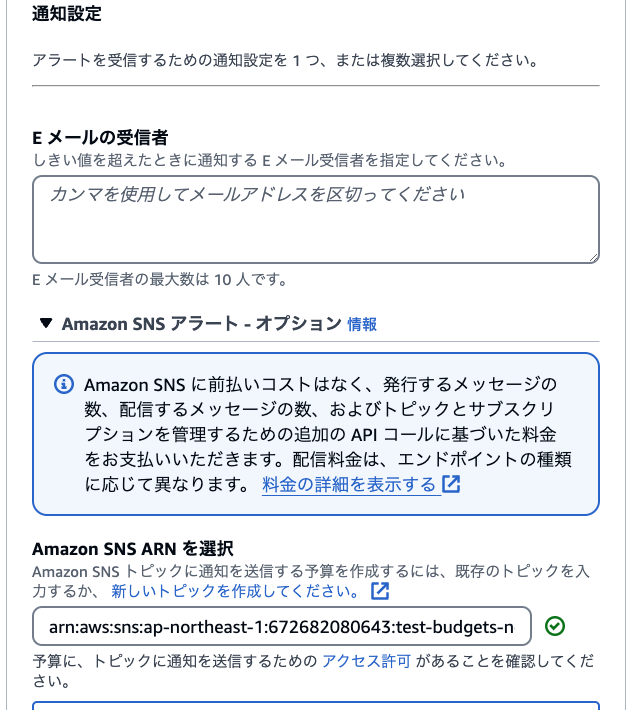Open 料金の詳細を表示する link
This screenshot has height=710, width=629.
[x=349, y=485]
